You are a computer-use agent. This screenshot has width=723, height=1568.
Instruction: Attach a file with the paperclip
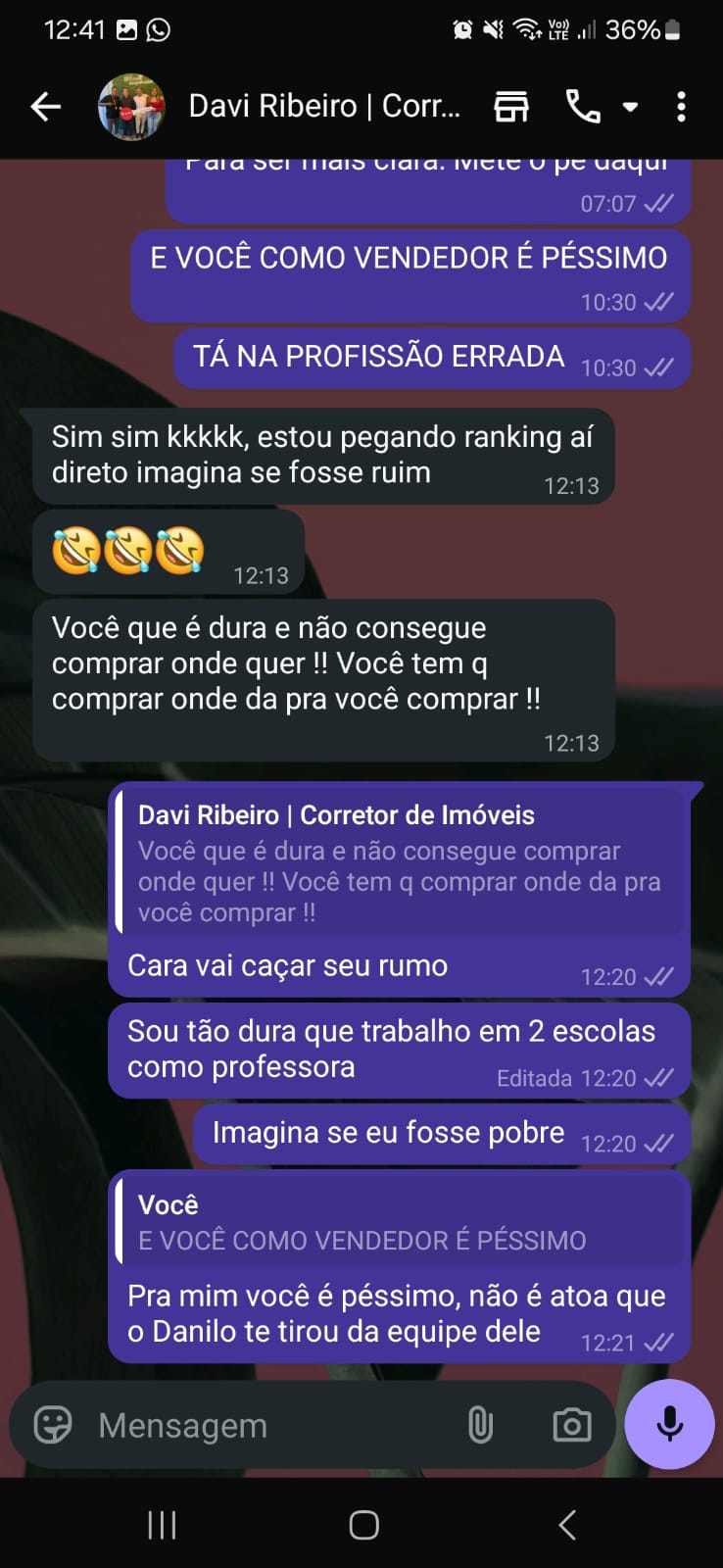pyautogui.click(x=480, y=1425)
